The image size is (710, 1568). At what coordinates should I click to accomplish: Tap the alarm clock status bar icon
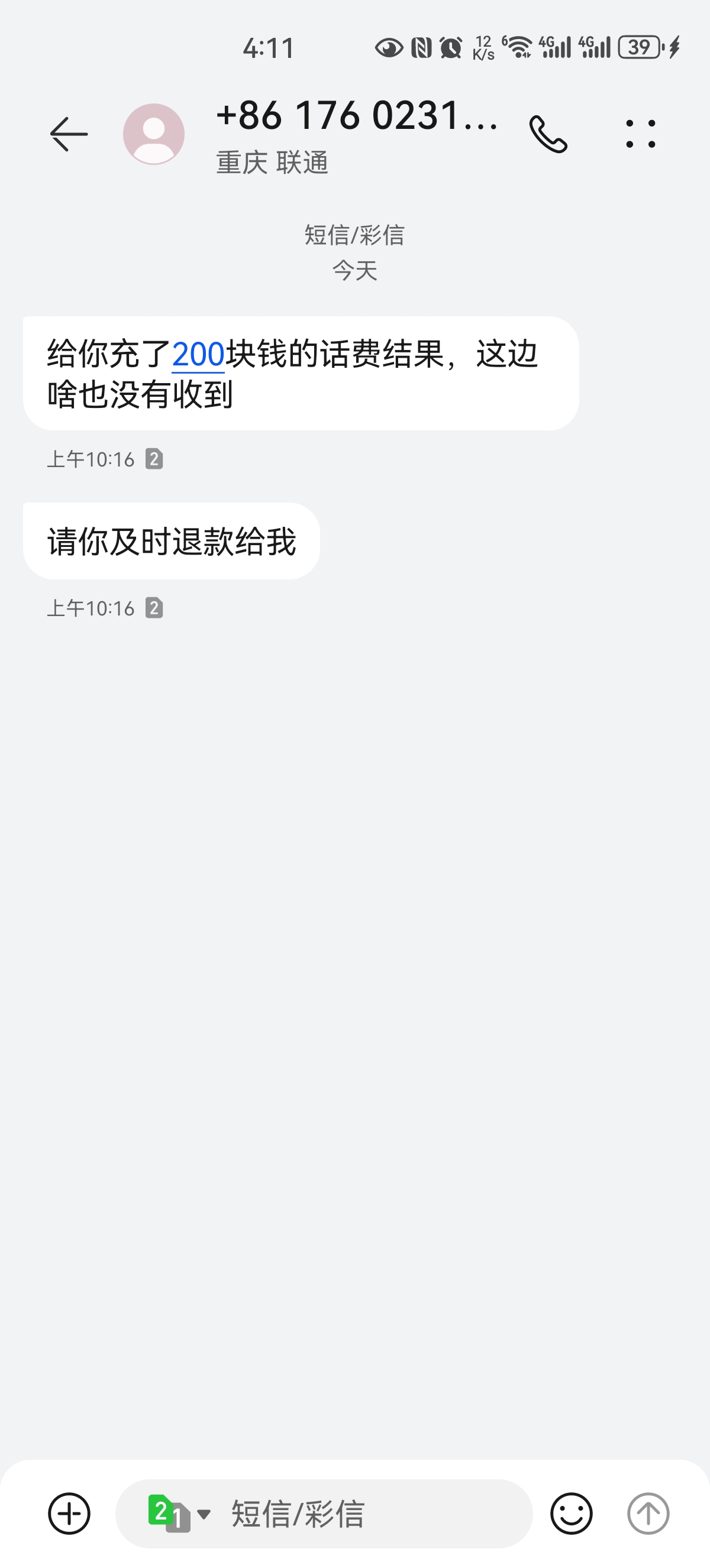pyautogui.click(x=450, y=46)
